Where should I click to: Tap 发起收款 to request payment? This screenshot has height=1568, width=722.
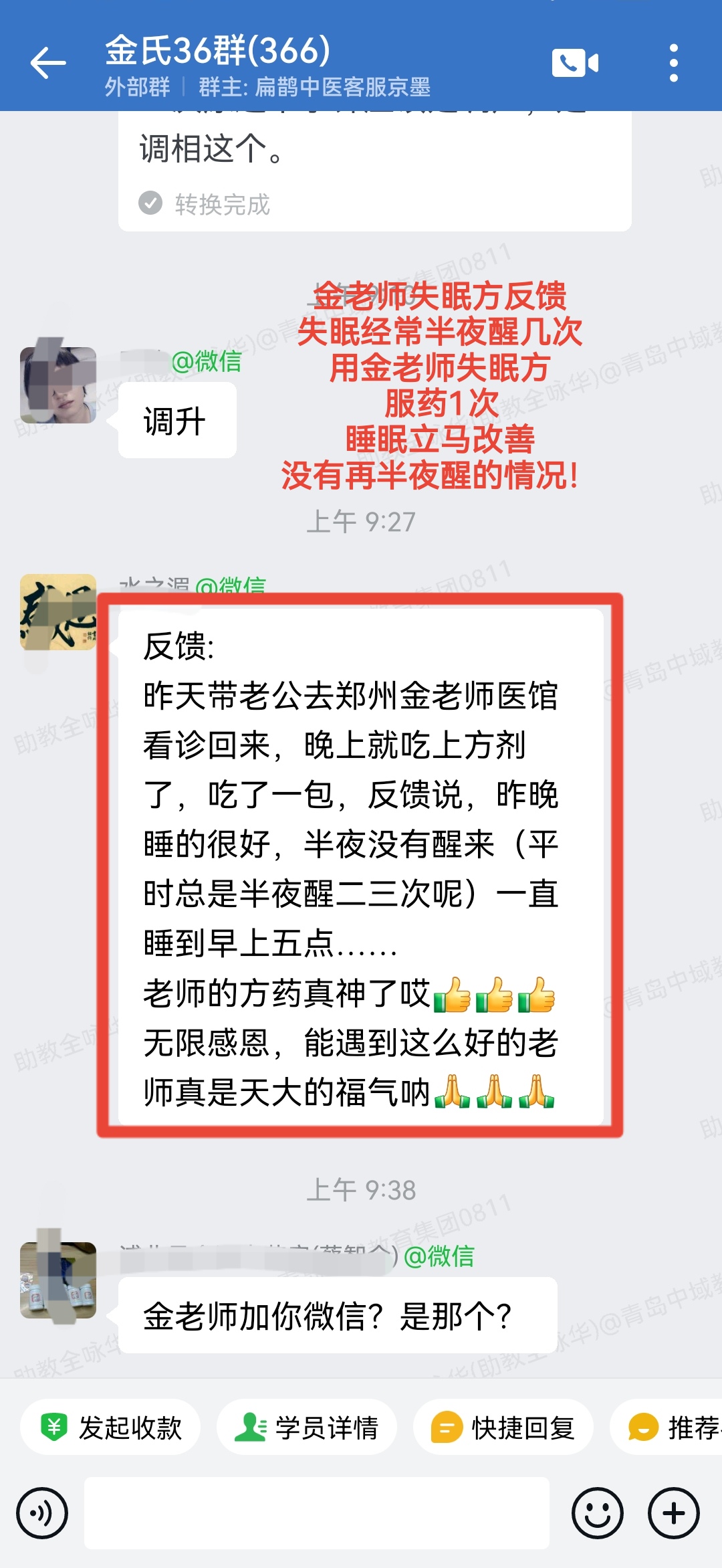[111, 1428]
